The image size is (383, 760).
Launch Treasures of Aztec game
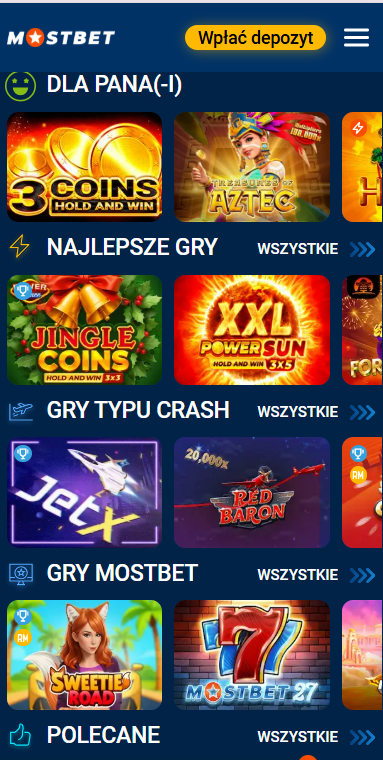(x=252, y=167)
